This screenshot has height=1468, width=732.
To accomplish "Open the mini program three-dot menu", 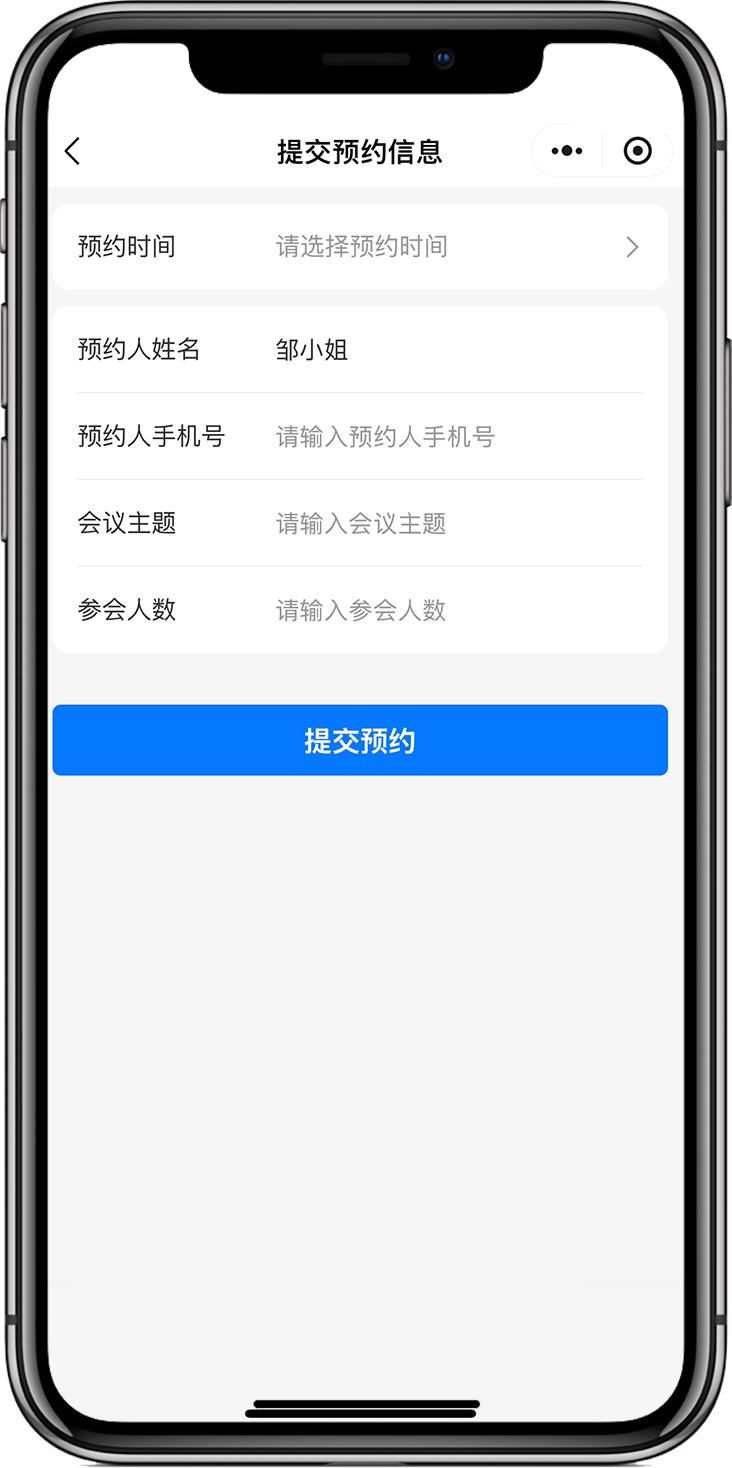I will pos(566,152).
